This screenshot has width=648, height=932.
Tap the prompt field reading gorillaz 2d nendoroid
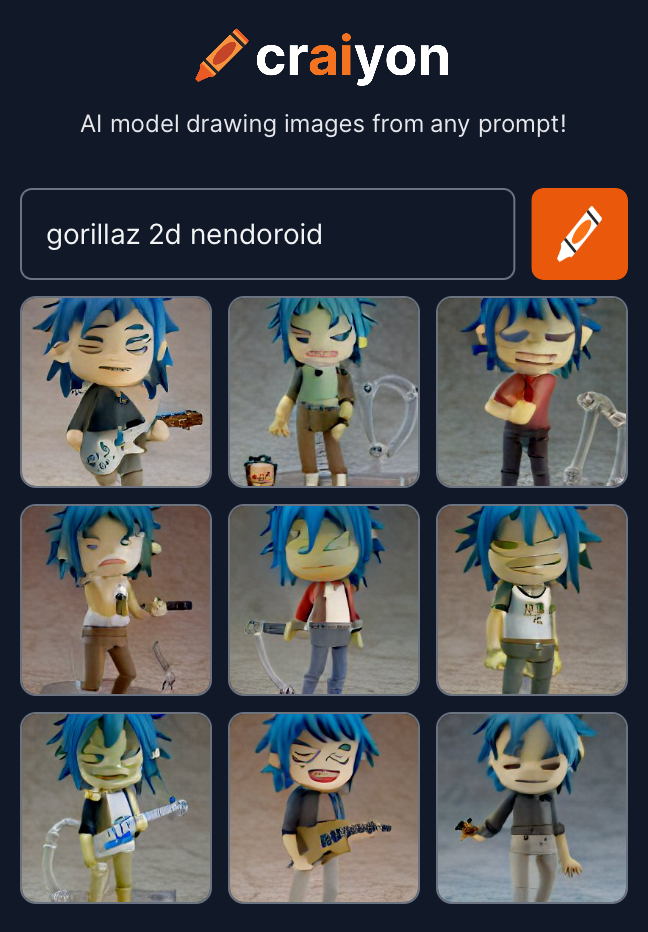pyautogui.click(x=267, y=234)
